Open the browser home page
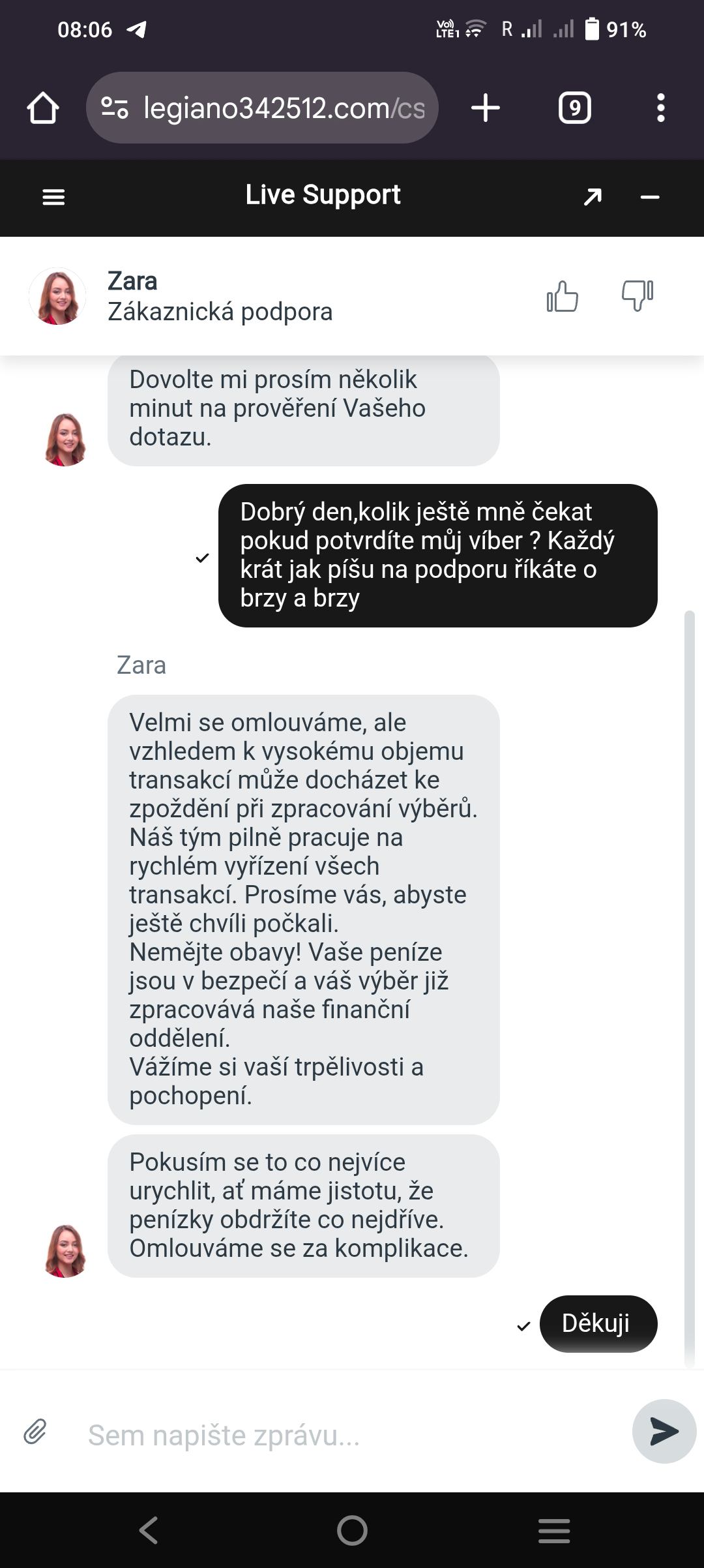Screen dimensions: 704x1568 [43, 108]
